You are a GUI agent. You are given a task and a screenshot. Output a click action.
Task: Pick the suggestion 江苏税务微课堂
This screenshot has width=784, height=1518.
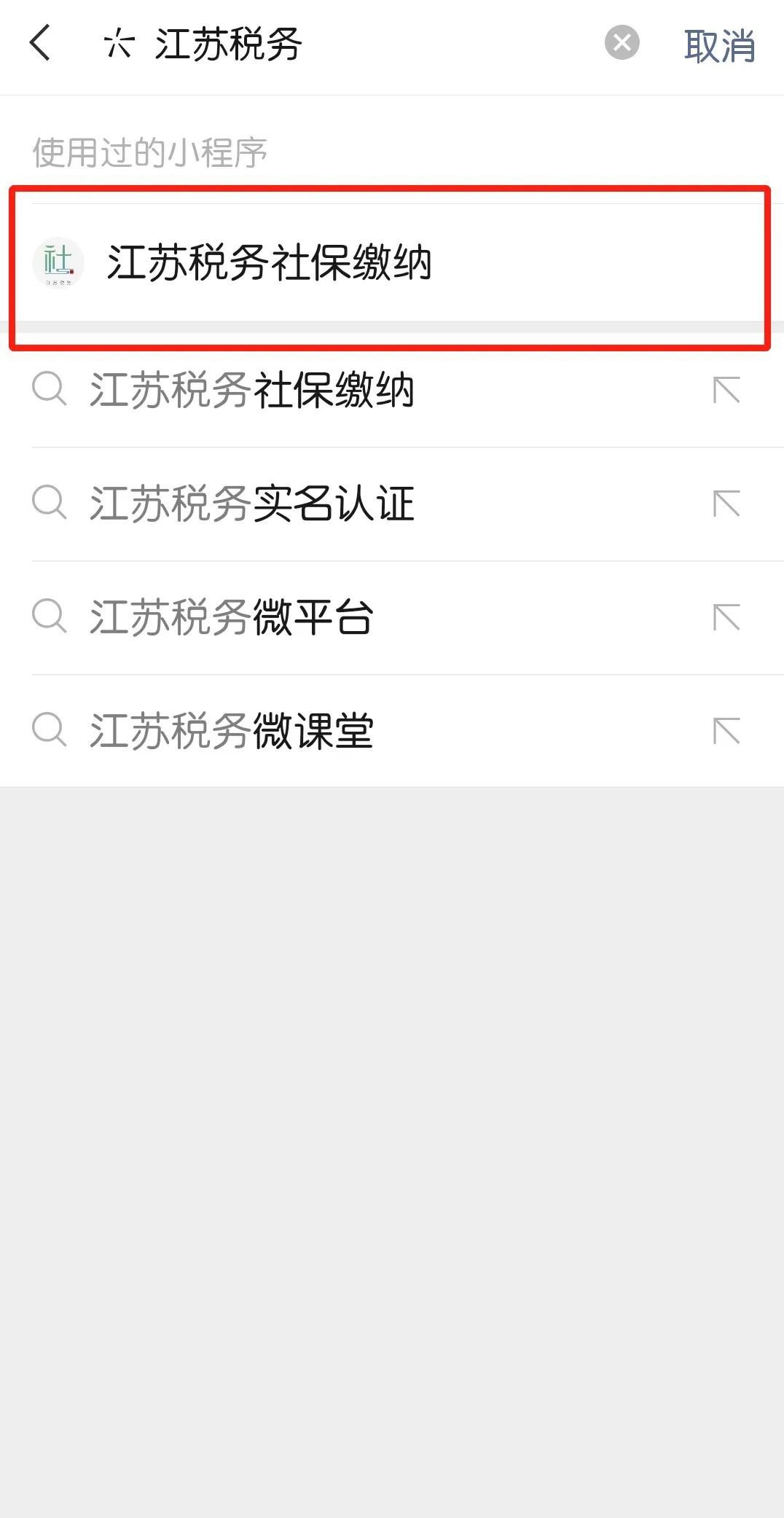coord(232,731)
